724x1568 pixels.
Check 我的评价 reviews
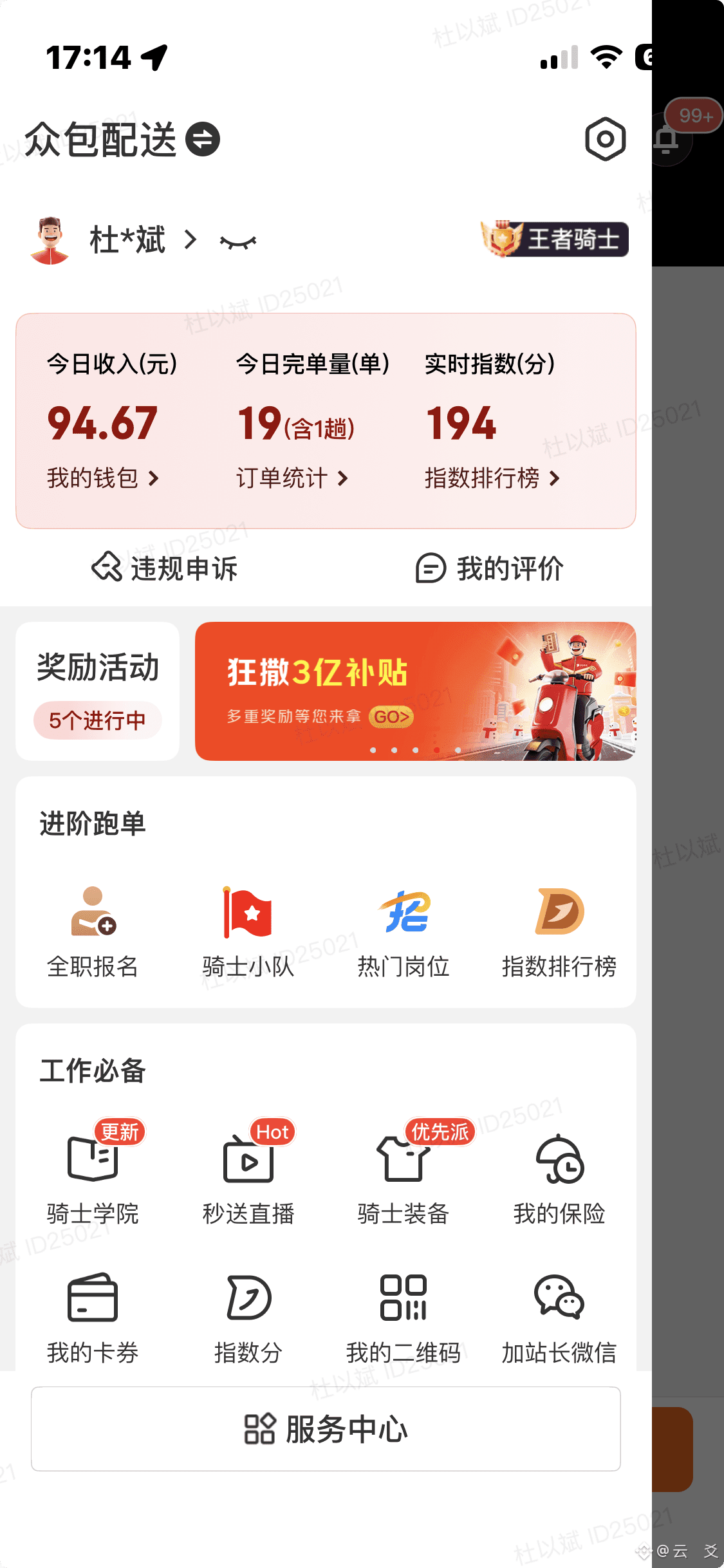(490, 568)
